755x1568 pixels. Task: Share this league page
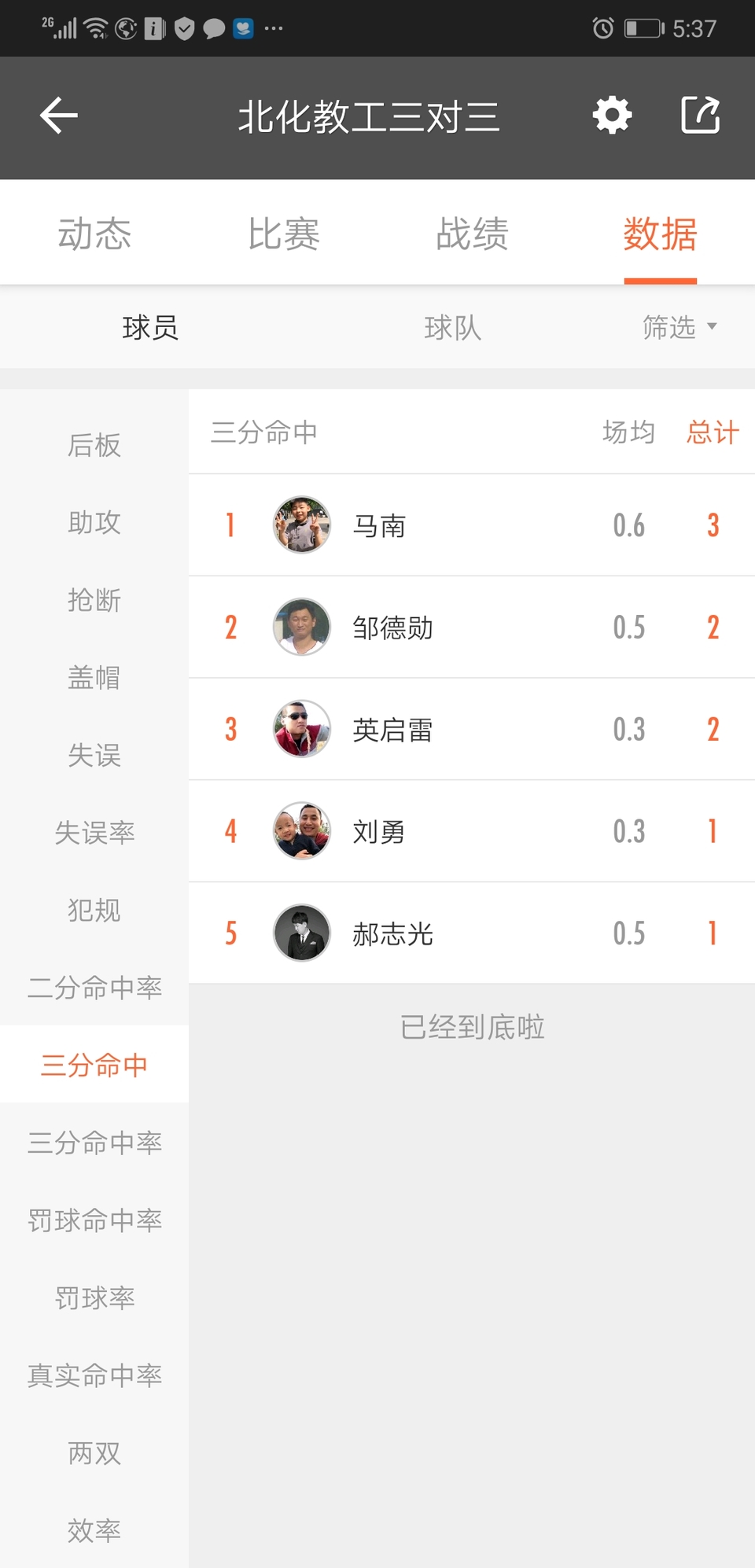700,116
